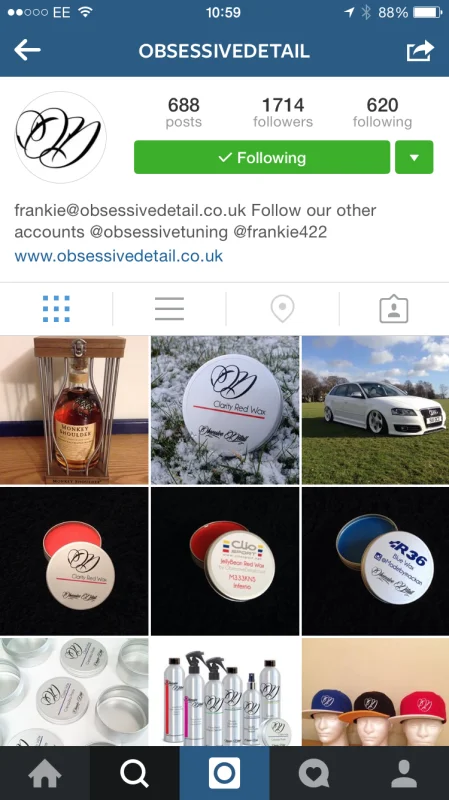
Task: Open the tagged photos tab
Action: click(x=394, y=309)
